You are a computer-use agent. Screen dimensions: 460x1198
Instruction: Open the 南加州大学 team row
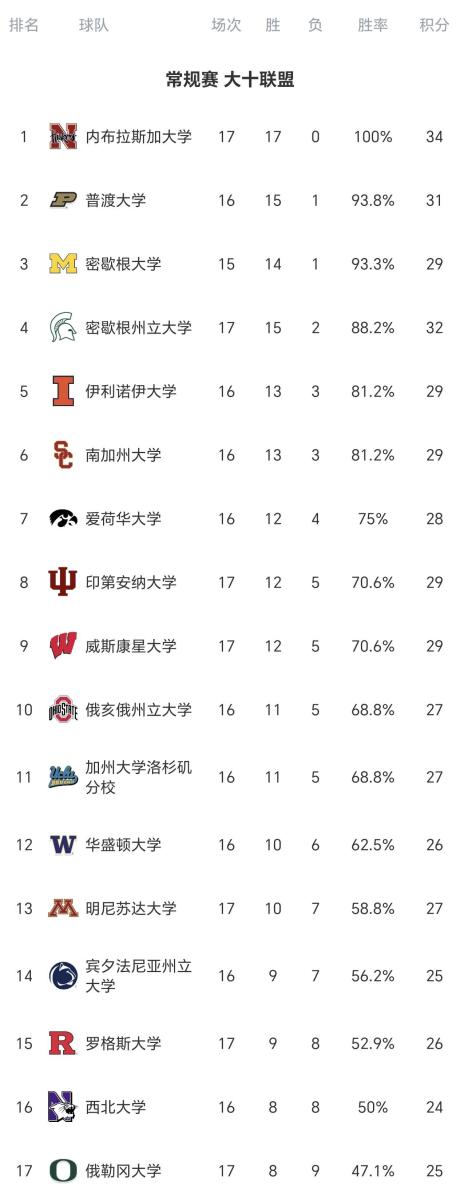pos(230,455)
